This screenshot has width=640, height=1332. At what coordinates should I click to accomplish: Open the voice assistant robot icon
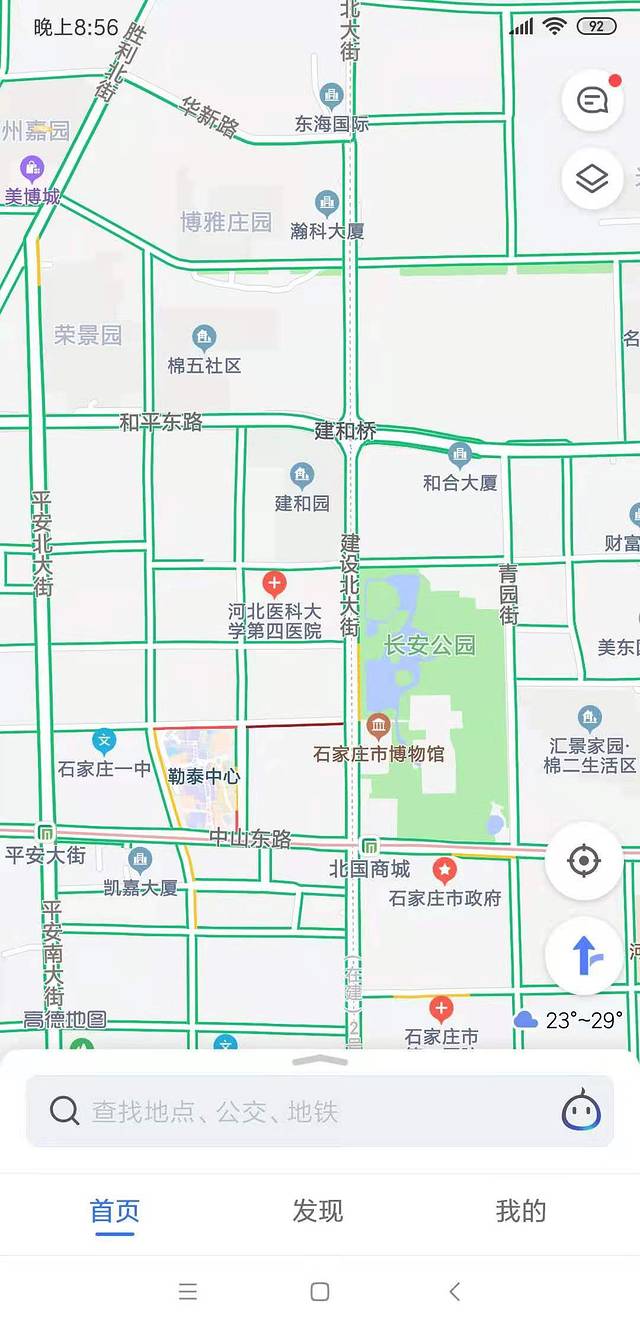[x=581, y=1111]
